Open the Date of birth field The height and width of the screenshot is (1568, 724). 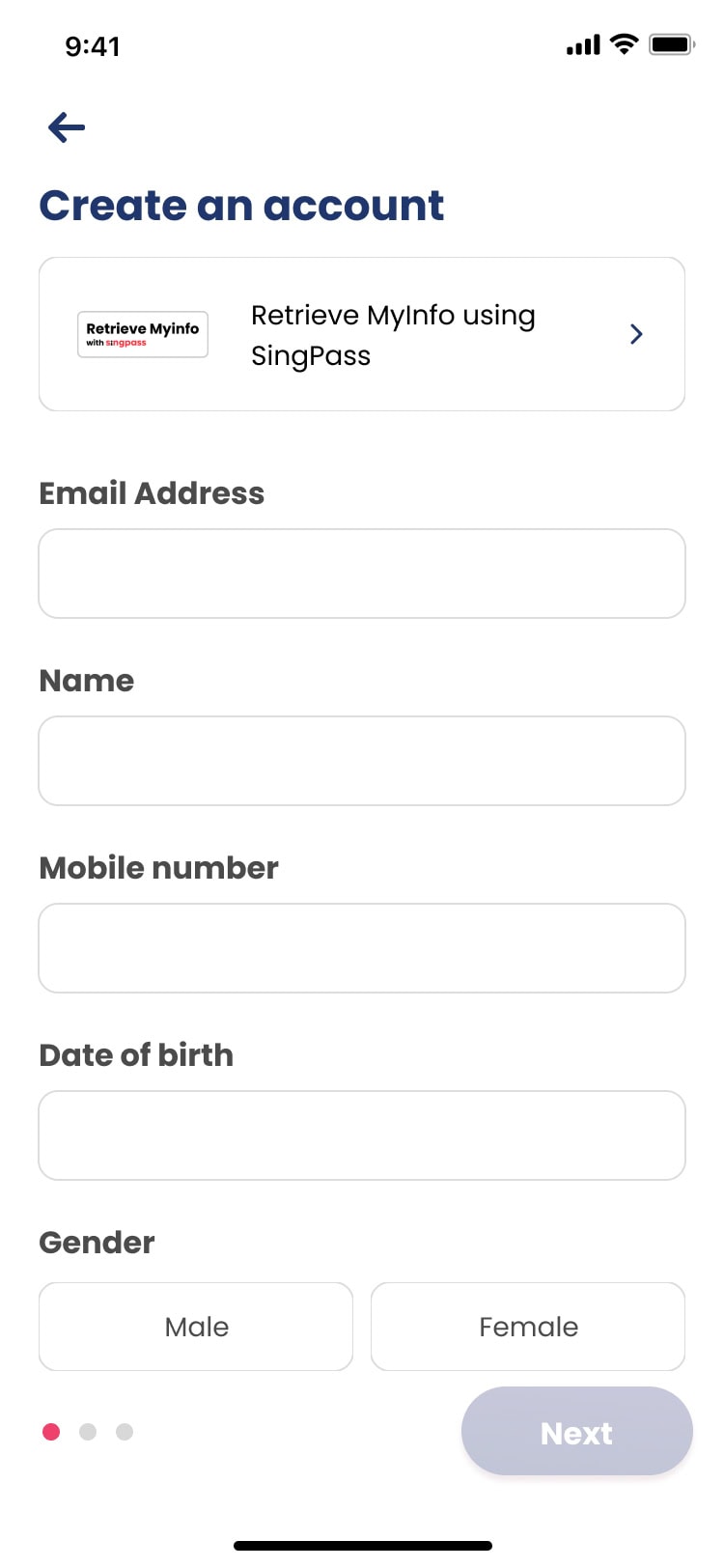click(x=362, y=1135)
